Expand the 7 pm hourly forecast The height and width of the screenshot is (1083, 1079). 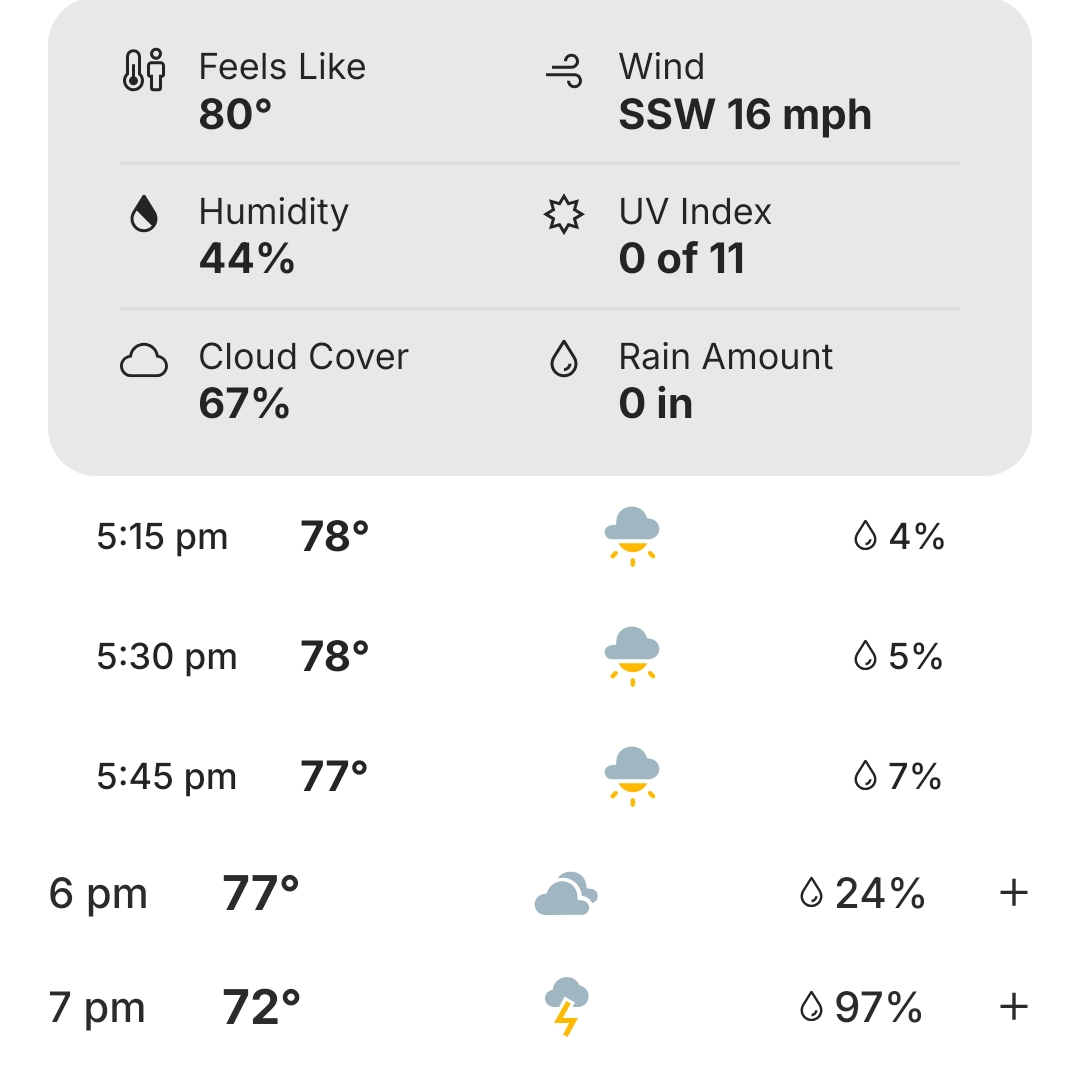tap(1013, 1007)
